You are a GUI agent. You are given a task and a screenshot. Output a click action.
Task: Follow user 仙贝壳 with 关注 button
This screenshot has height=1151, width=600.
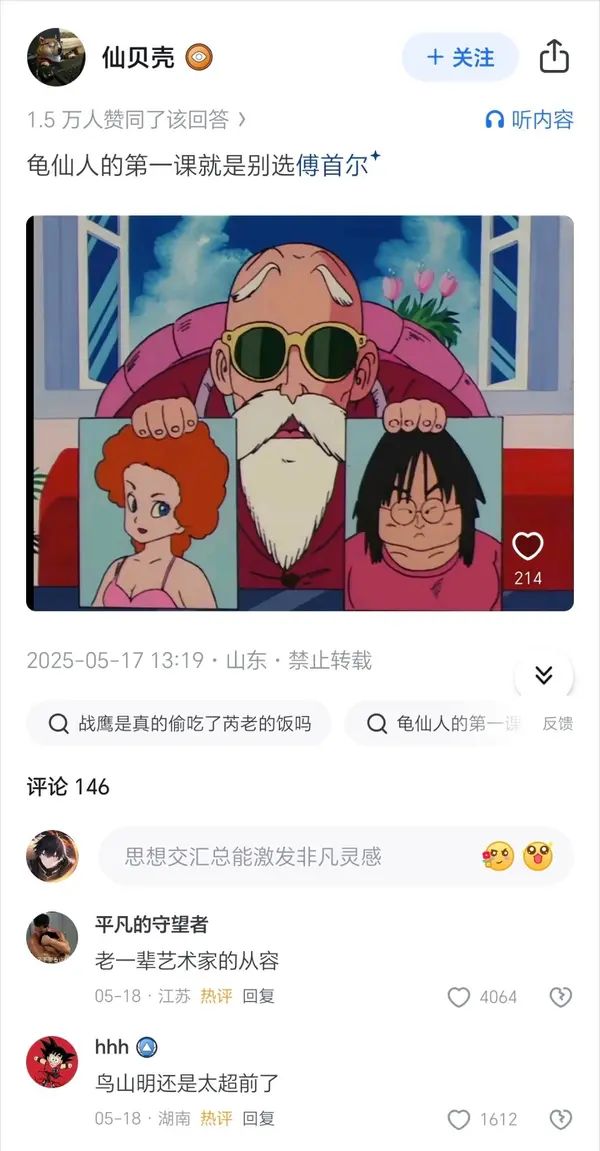[x=460, y=57]
